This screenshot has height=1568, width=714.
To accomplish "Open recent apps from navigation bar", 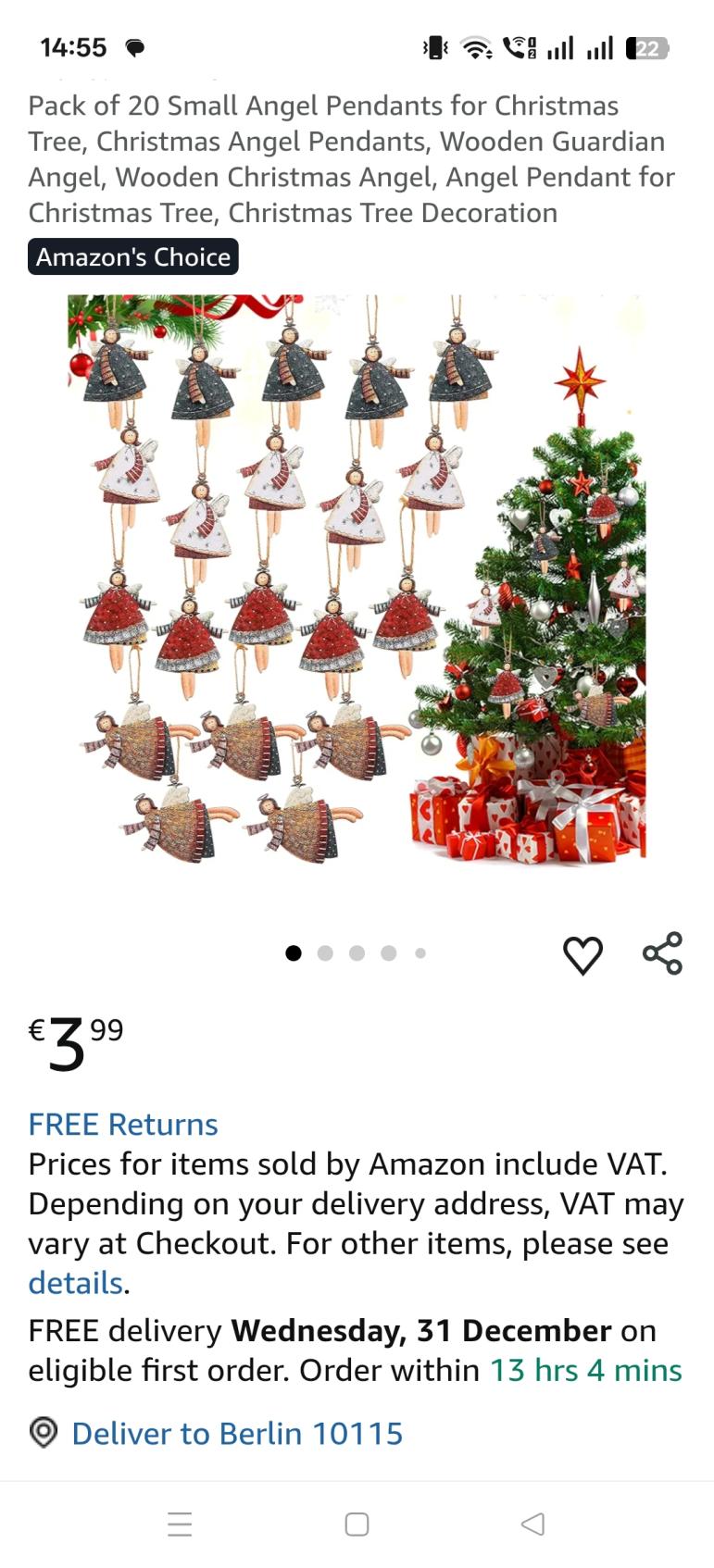I will coord(180,1524).
